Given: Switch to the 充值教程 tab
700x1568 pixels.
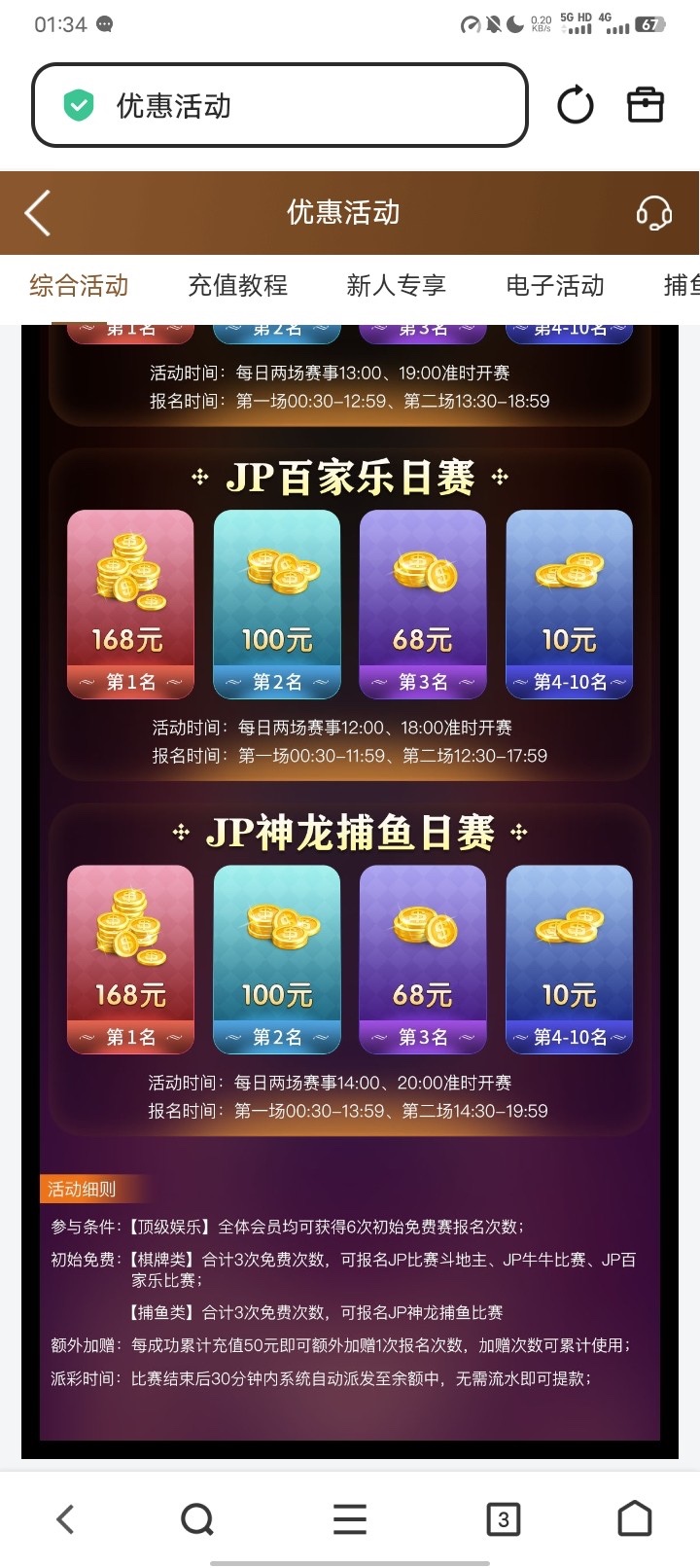Looking at the screenshot, I should 237,285.
